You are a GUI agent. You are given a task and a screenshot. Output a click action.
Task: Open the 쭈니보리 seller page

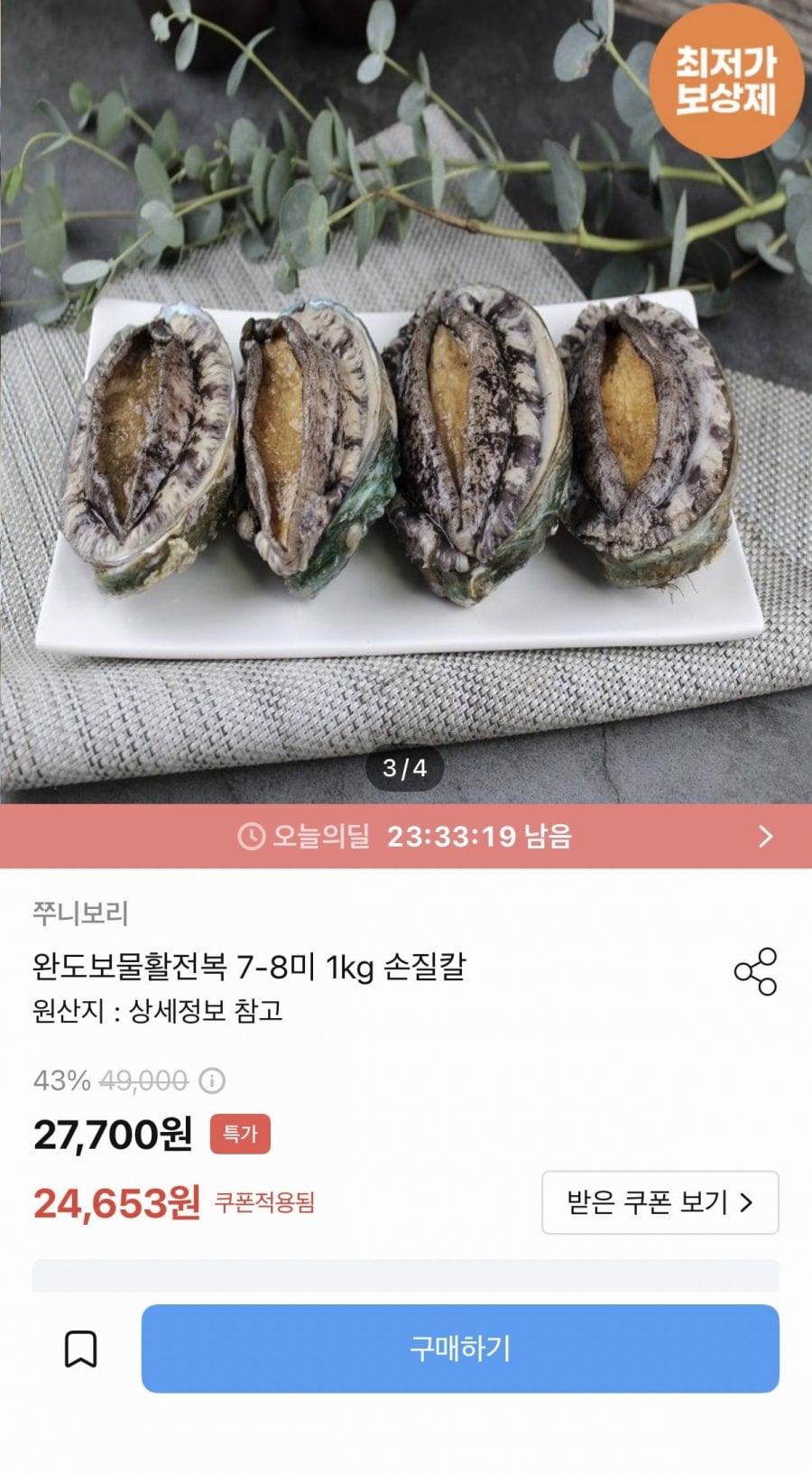(80, 913)
